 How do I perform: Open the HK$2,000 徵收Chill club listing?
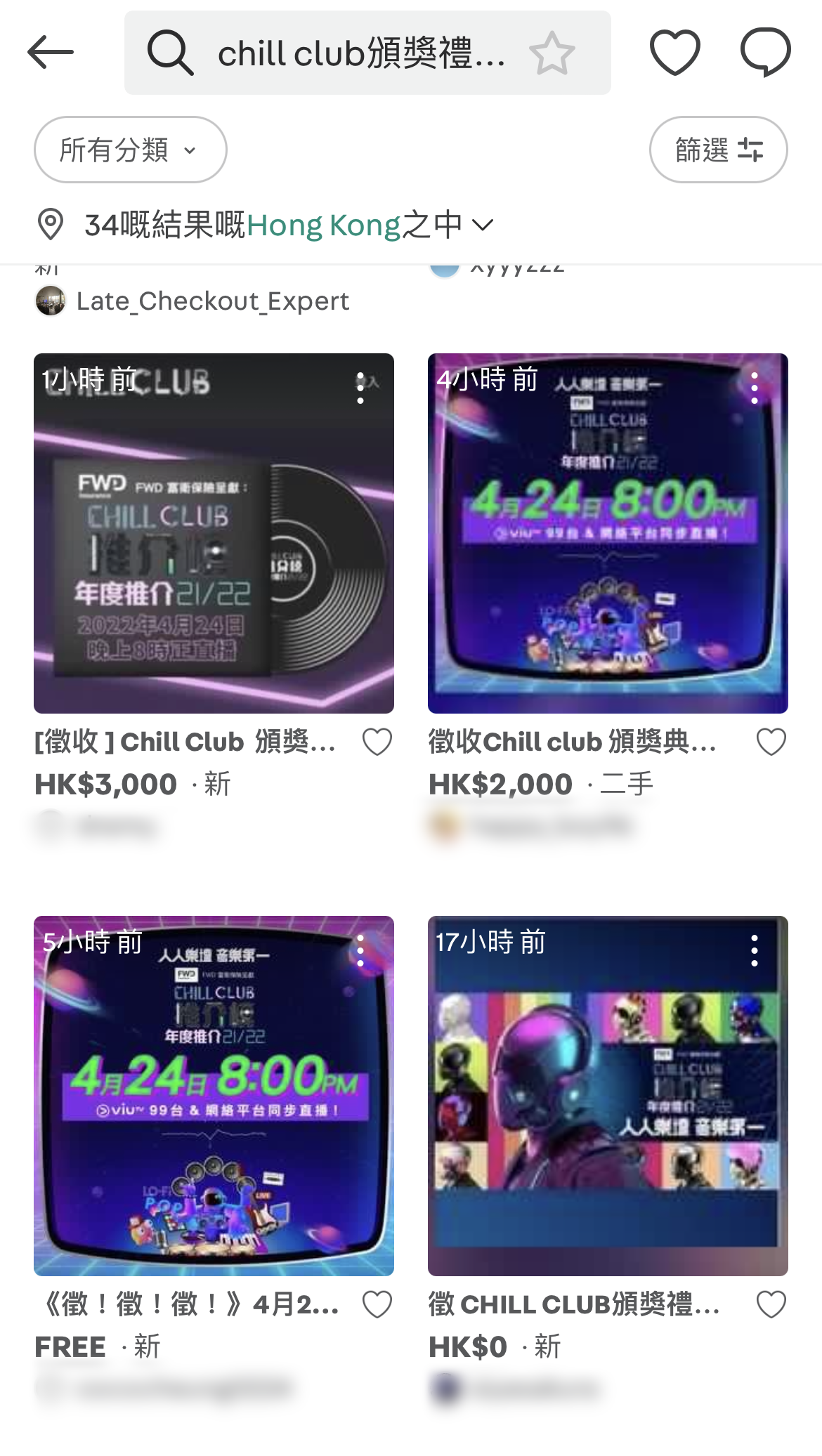click(608, 534)
